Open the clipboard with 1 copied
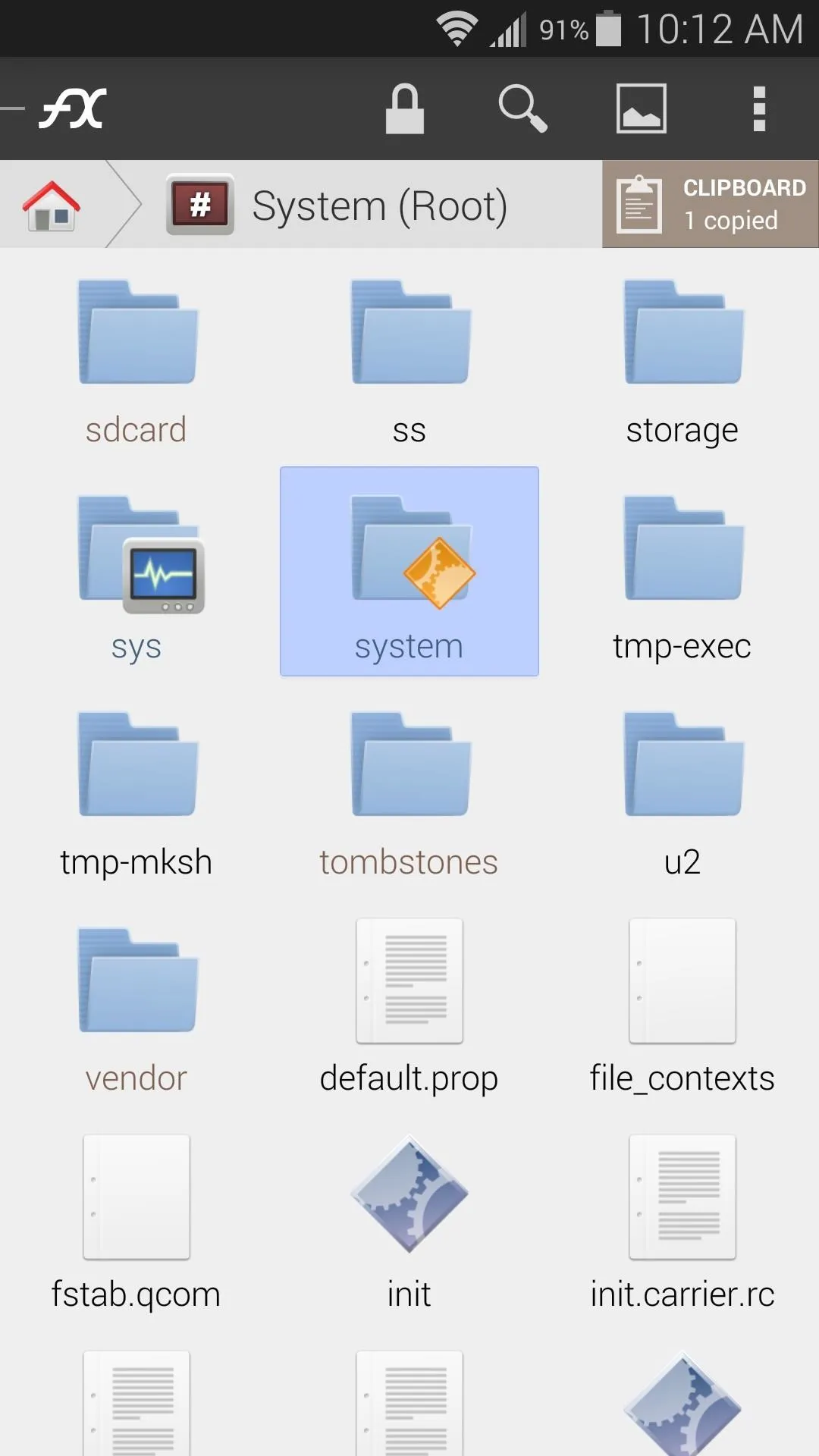This screenshot has height=1456, width=819. 711,204
